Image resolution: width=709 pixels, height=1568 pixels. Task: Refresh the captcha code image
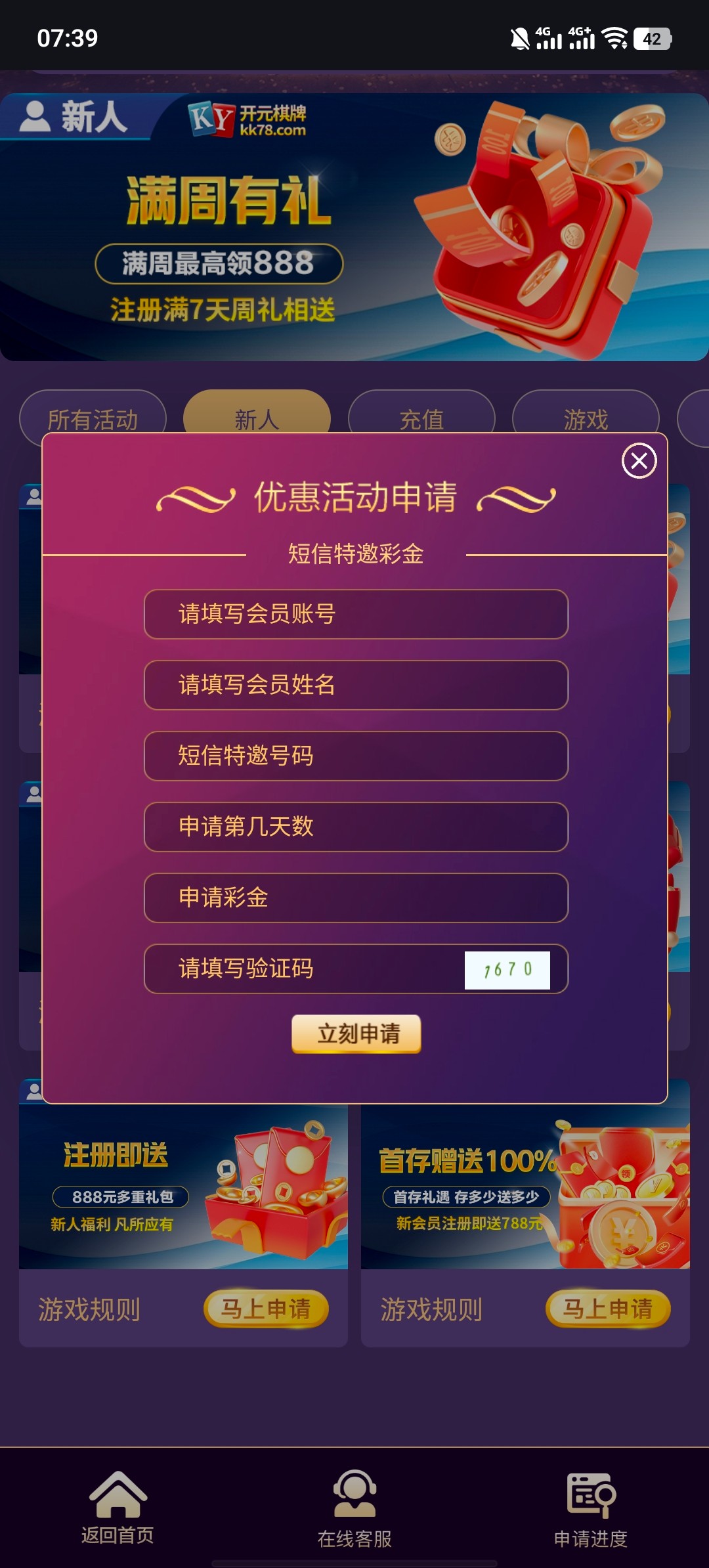(x=507, y=970)
